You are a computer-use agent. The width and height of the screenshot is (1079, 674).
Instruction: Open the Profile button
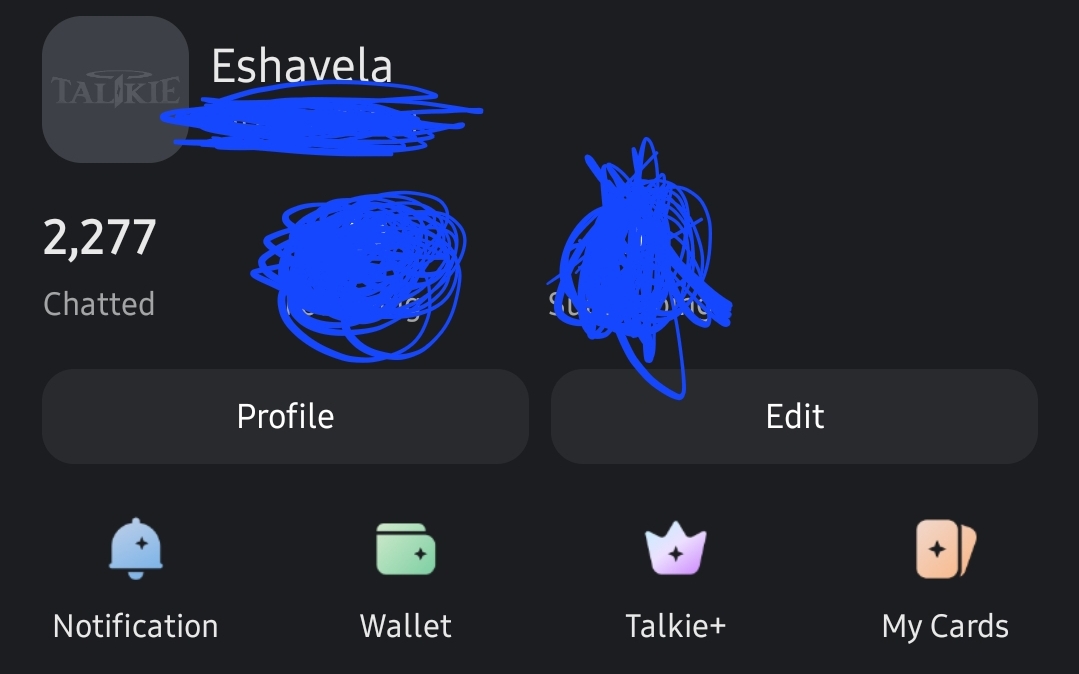pyautogui.click(x=285, y=416)
